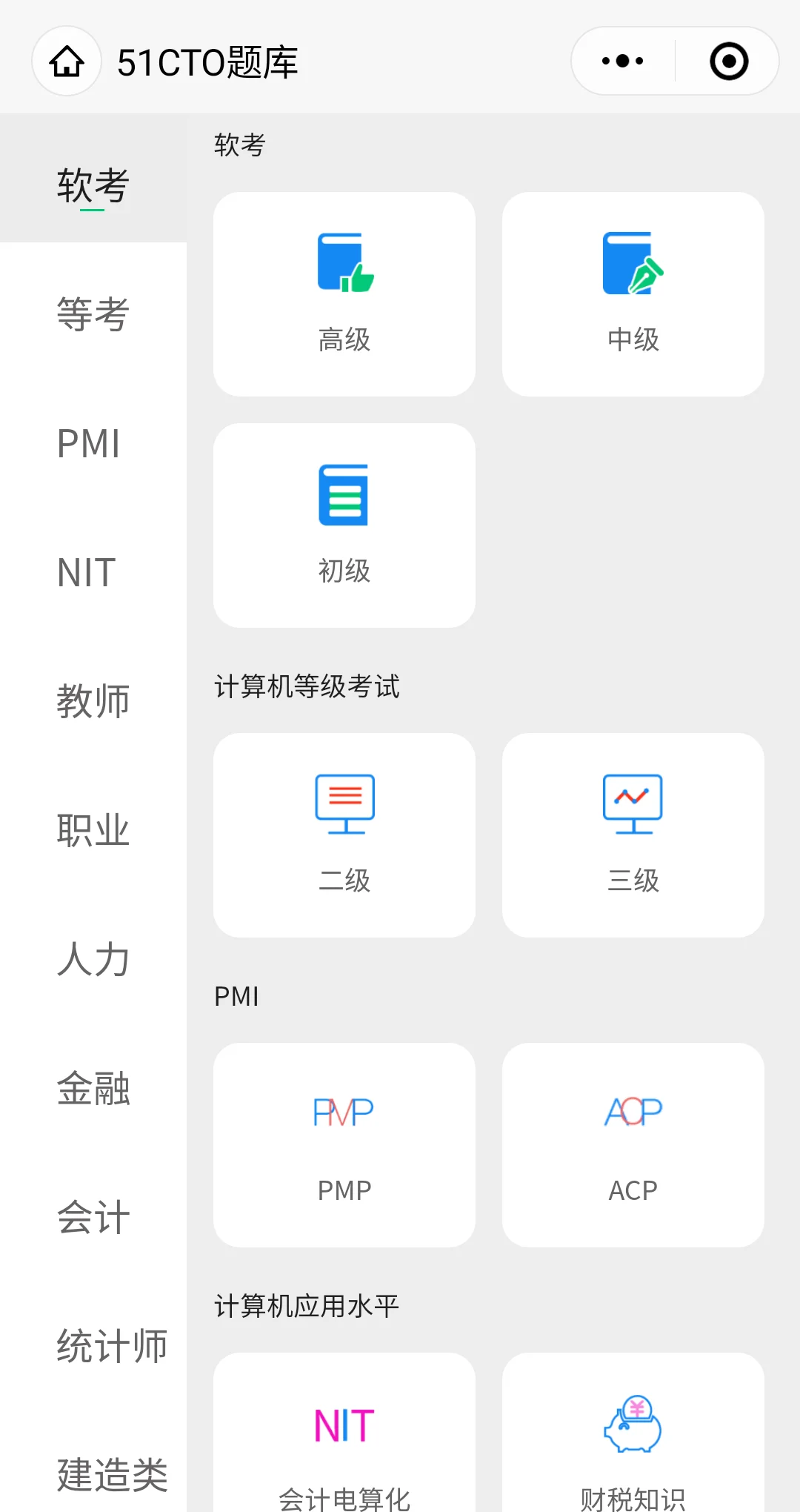Go to the mini program home
Screen dimensions: 800x1512
pos(67,62)
